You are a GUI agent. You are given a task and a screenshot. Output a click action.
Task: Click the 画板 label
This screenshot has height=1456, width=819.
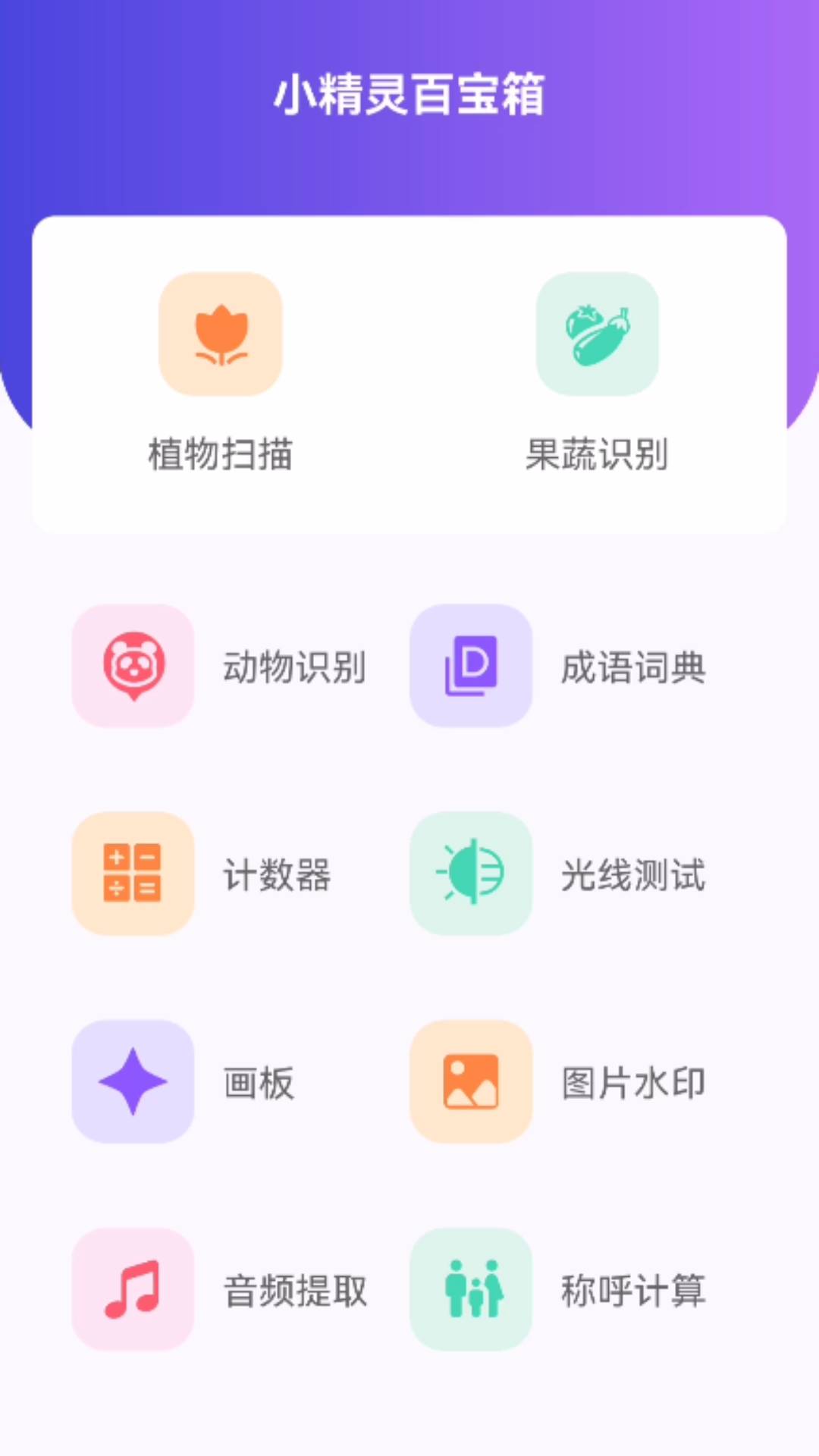[x=258, y=1083]
